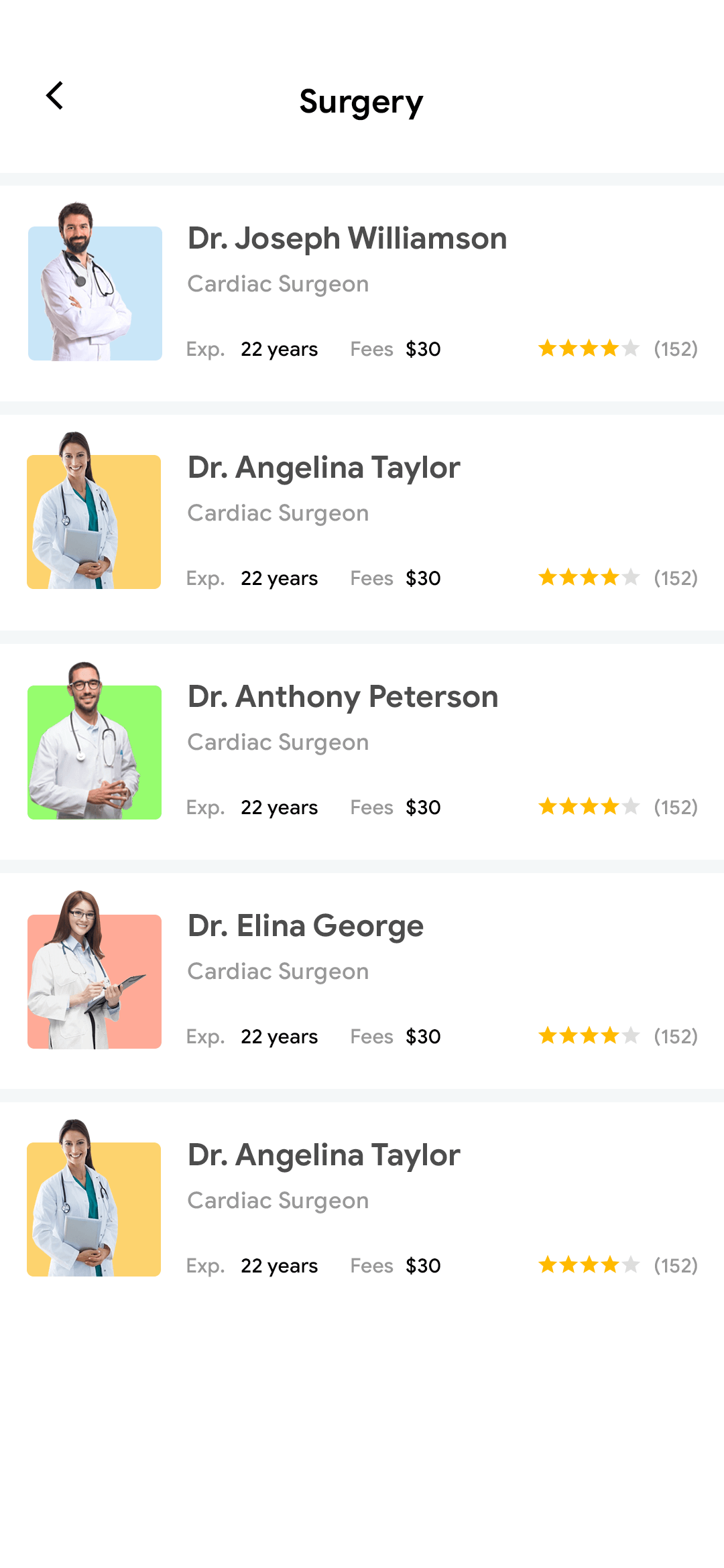Click the (152) reviews link for Dr. Elina George

coord(674,1036)
